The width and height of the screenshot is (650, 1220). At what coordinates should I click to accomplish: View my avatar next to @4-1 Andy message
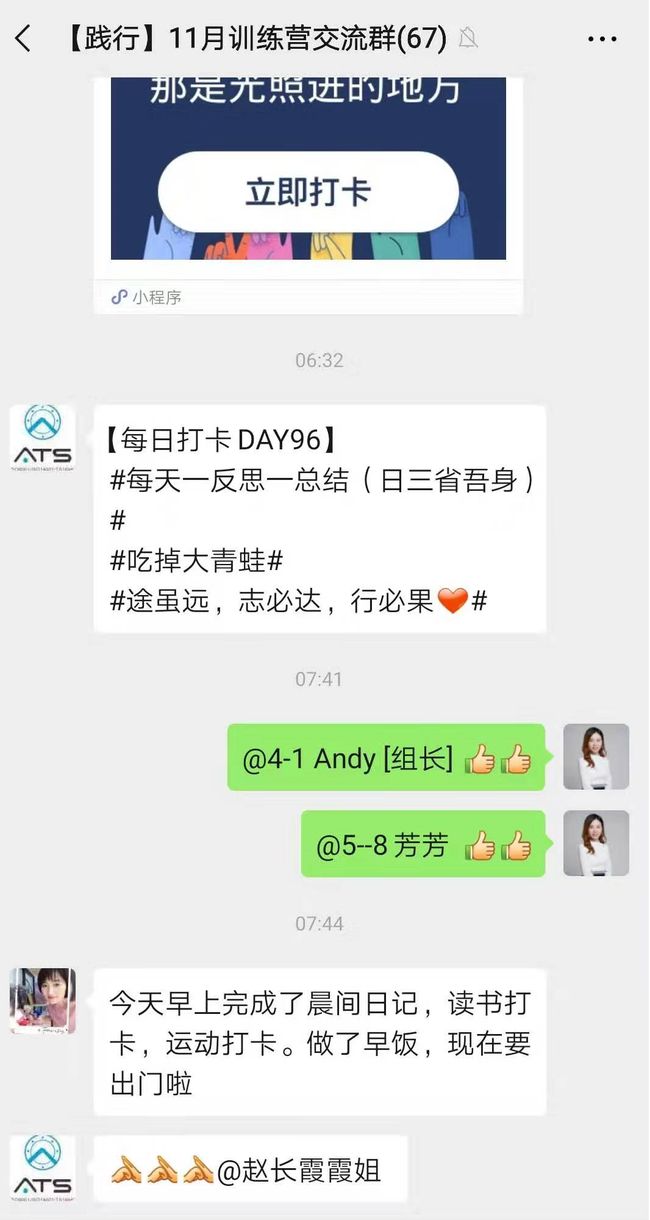click(x=596, y=757)
